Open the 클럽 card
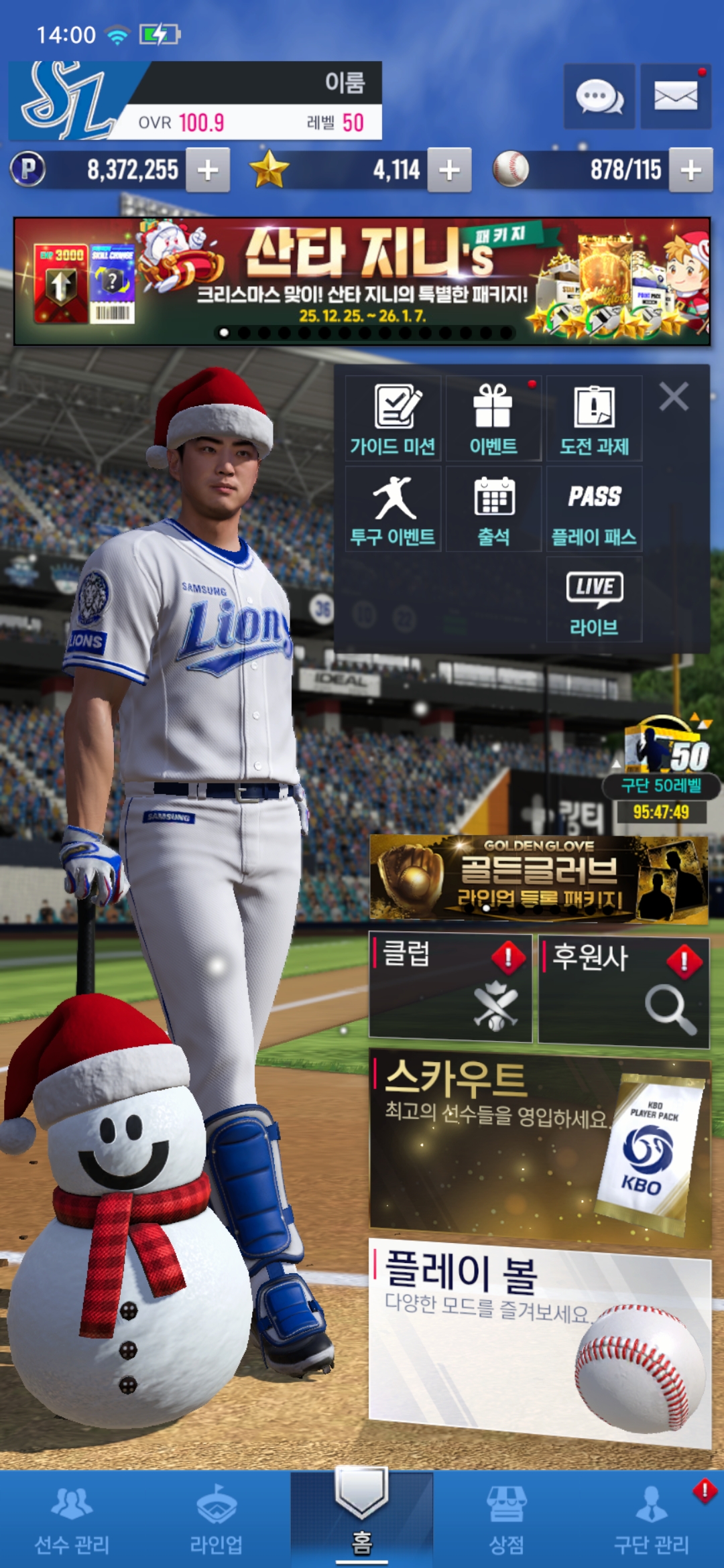 450,988
